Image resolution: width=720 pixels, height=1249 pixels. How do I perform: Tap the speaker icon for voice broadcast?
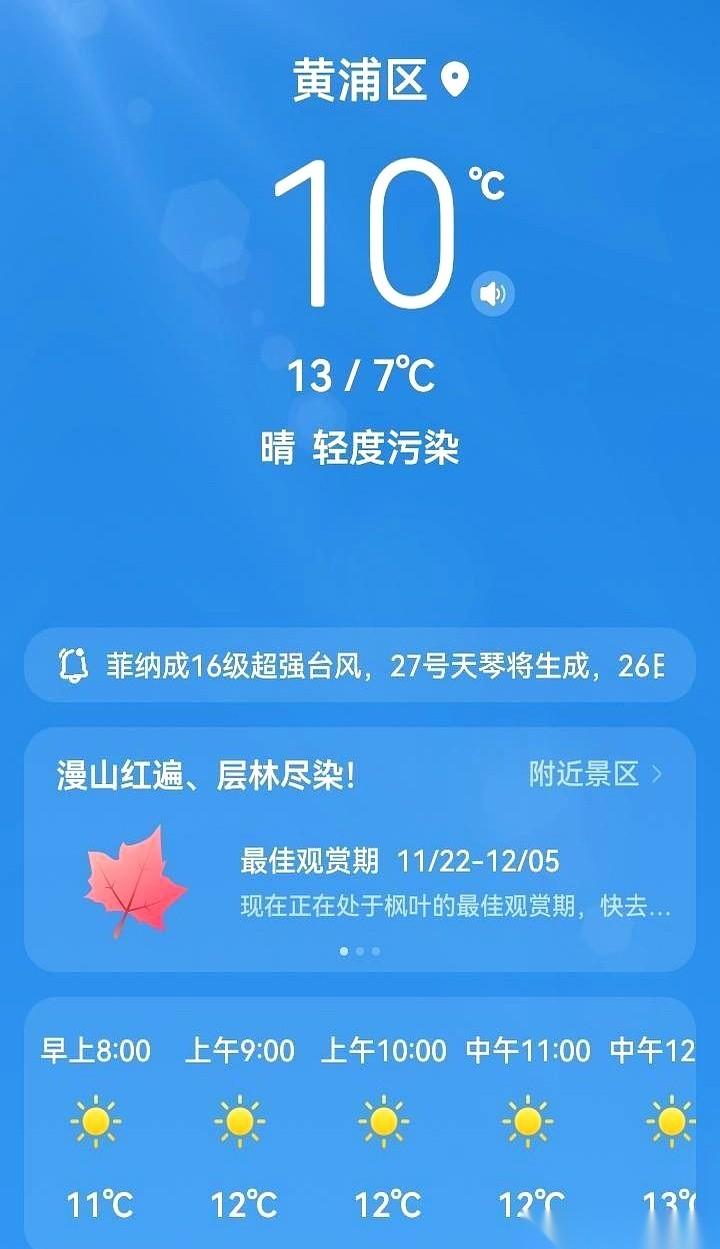tap(490, 292)
